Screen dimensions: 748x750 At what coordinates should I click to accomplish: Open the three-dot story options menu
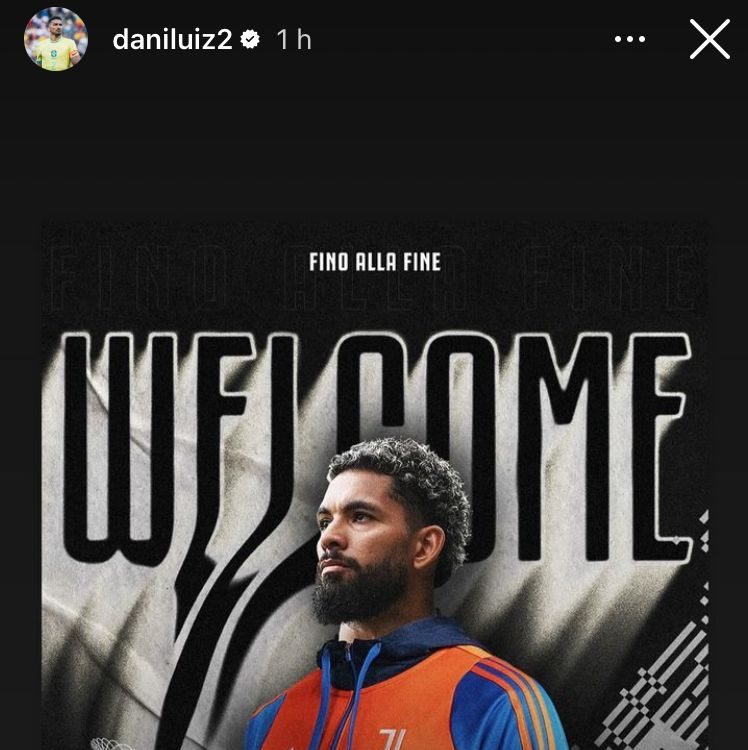pyautogui.click(x=630, y=40)
